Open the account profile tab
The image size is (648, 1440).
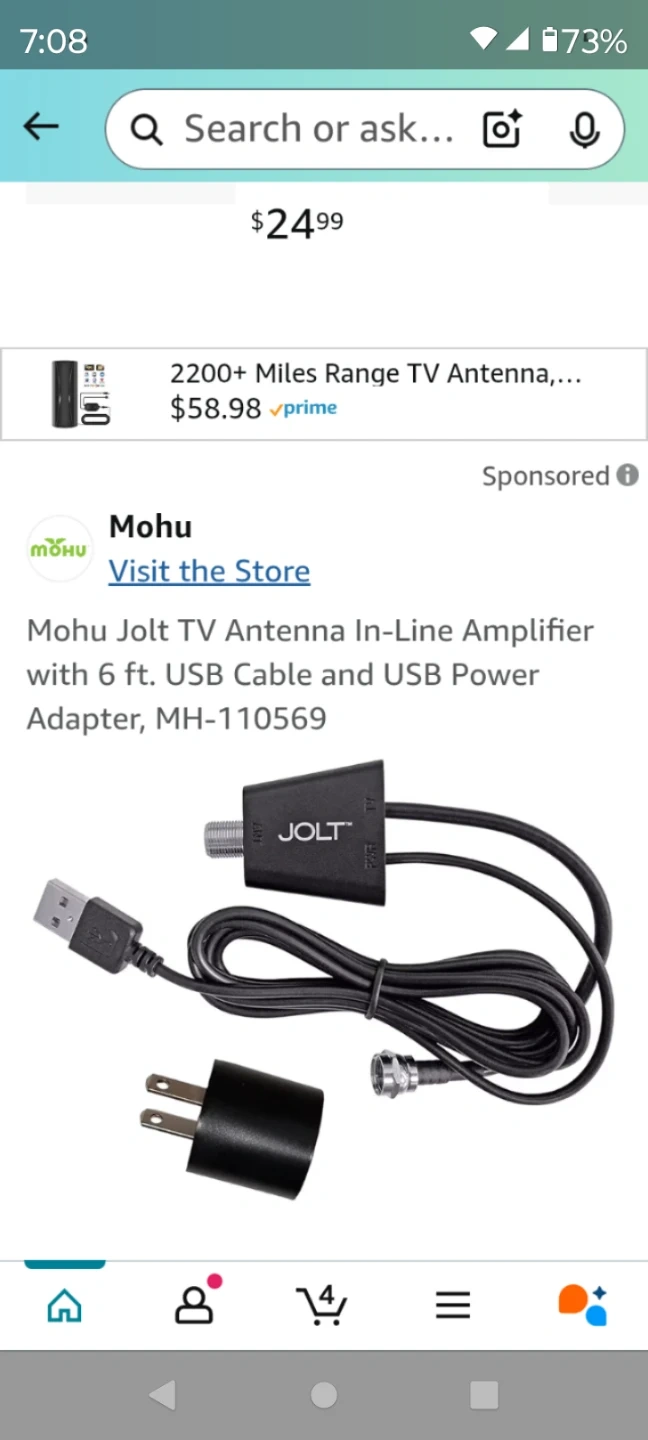pyautogui.click(x=194, y=1304)
